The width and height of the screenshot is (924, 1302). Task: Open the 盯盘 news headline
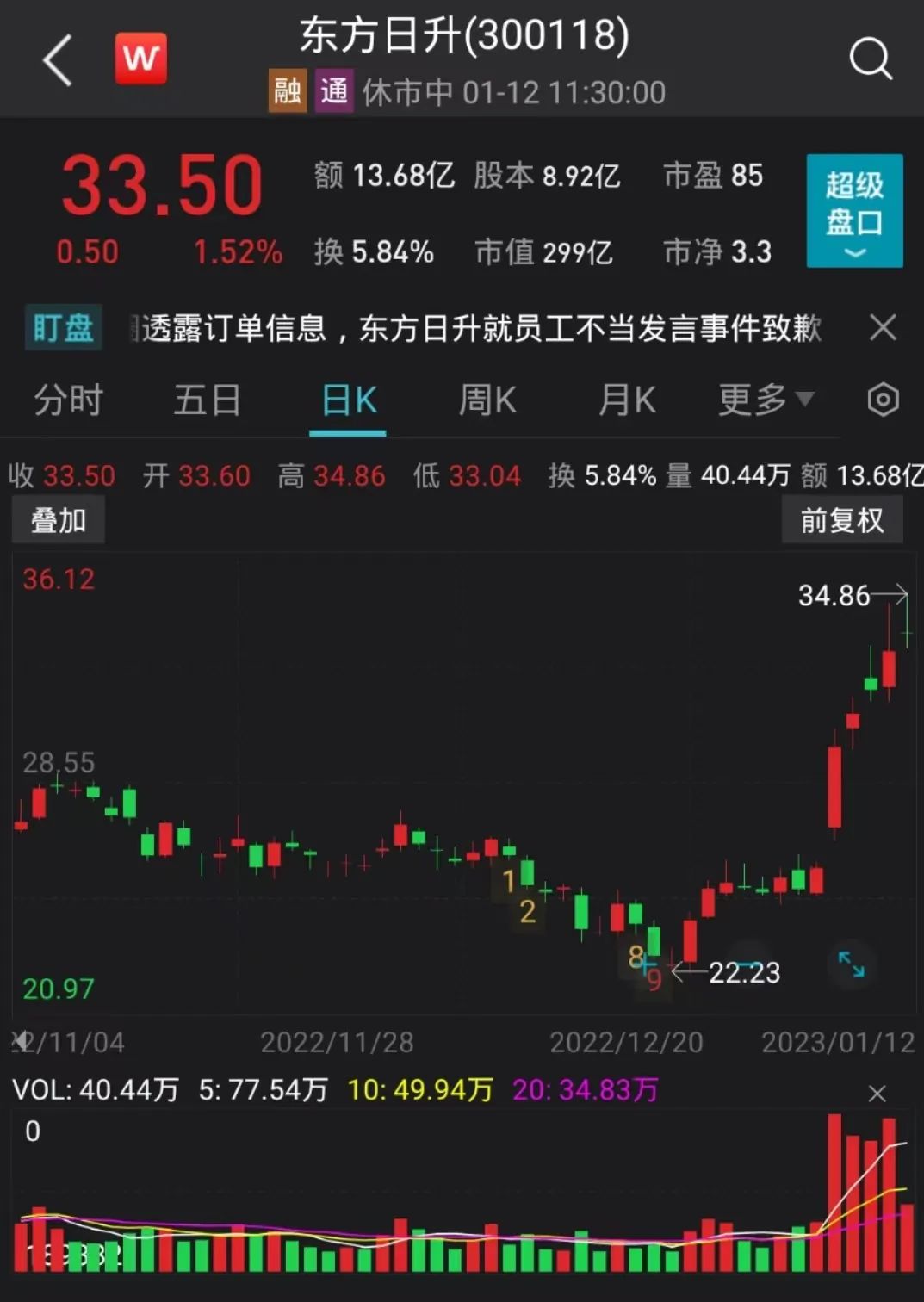click(481, 328)
